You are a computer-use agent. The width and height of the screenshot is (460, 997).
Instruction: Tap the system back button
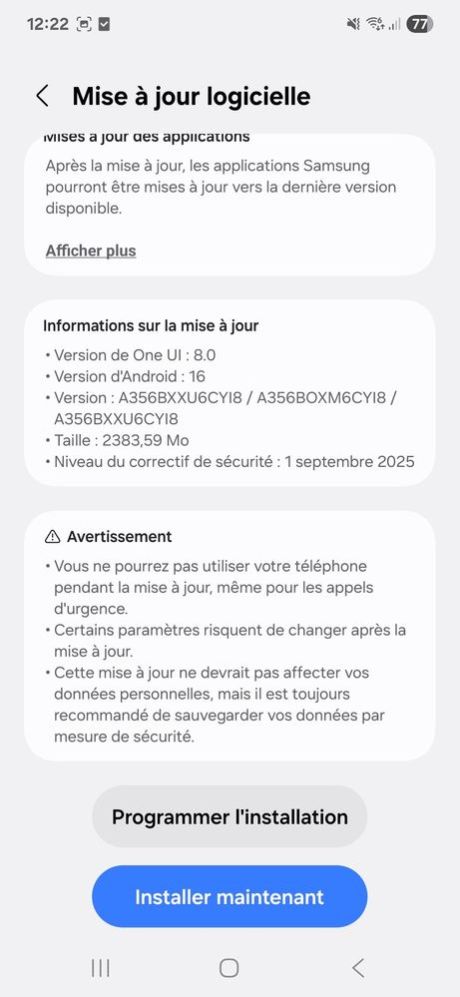(358, 968)
